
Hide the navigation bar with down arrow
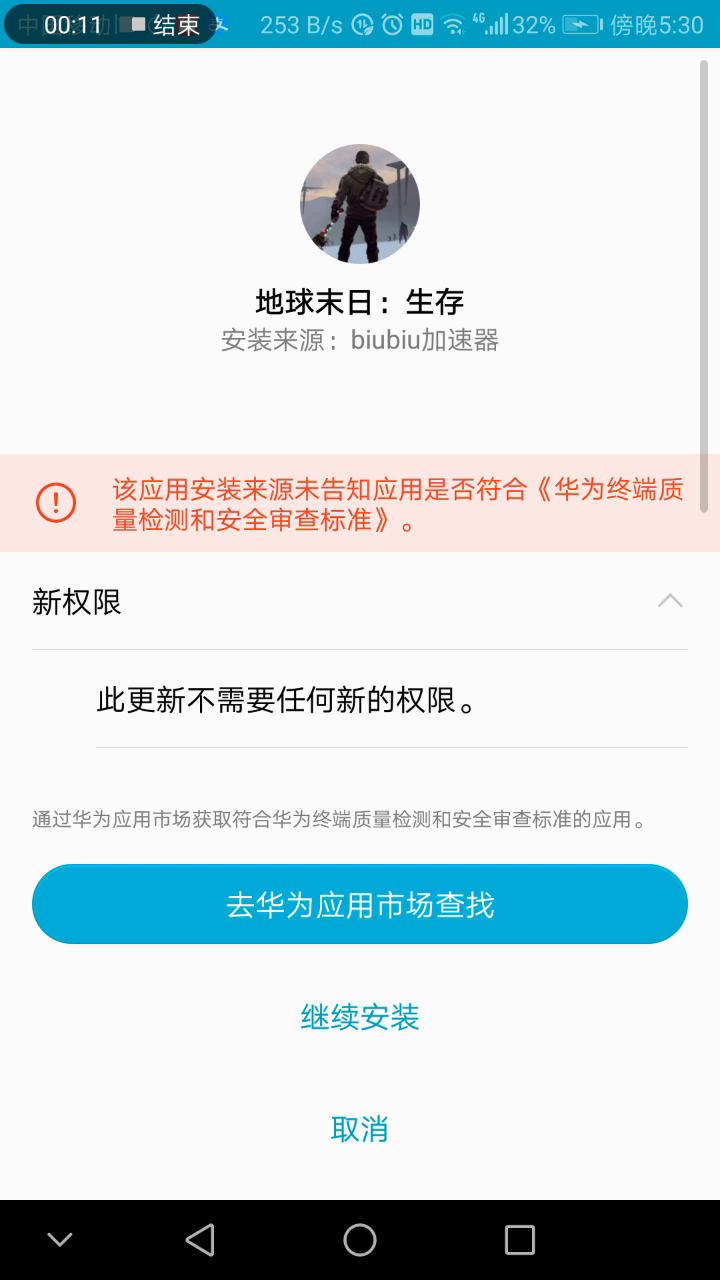coord(60,1240)
